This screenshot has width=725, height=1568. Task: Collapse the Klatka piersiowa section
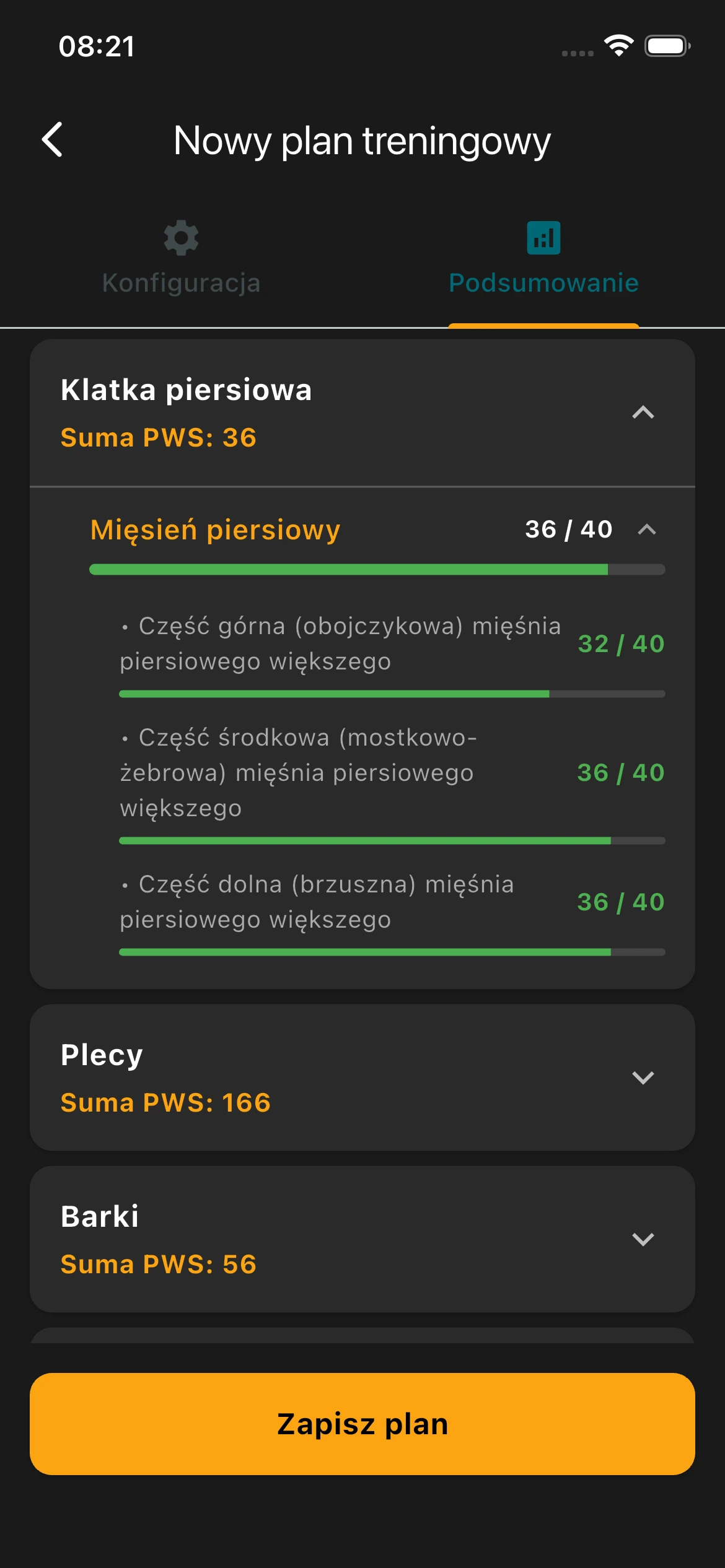click(x=643, y=412)
